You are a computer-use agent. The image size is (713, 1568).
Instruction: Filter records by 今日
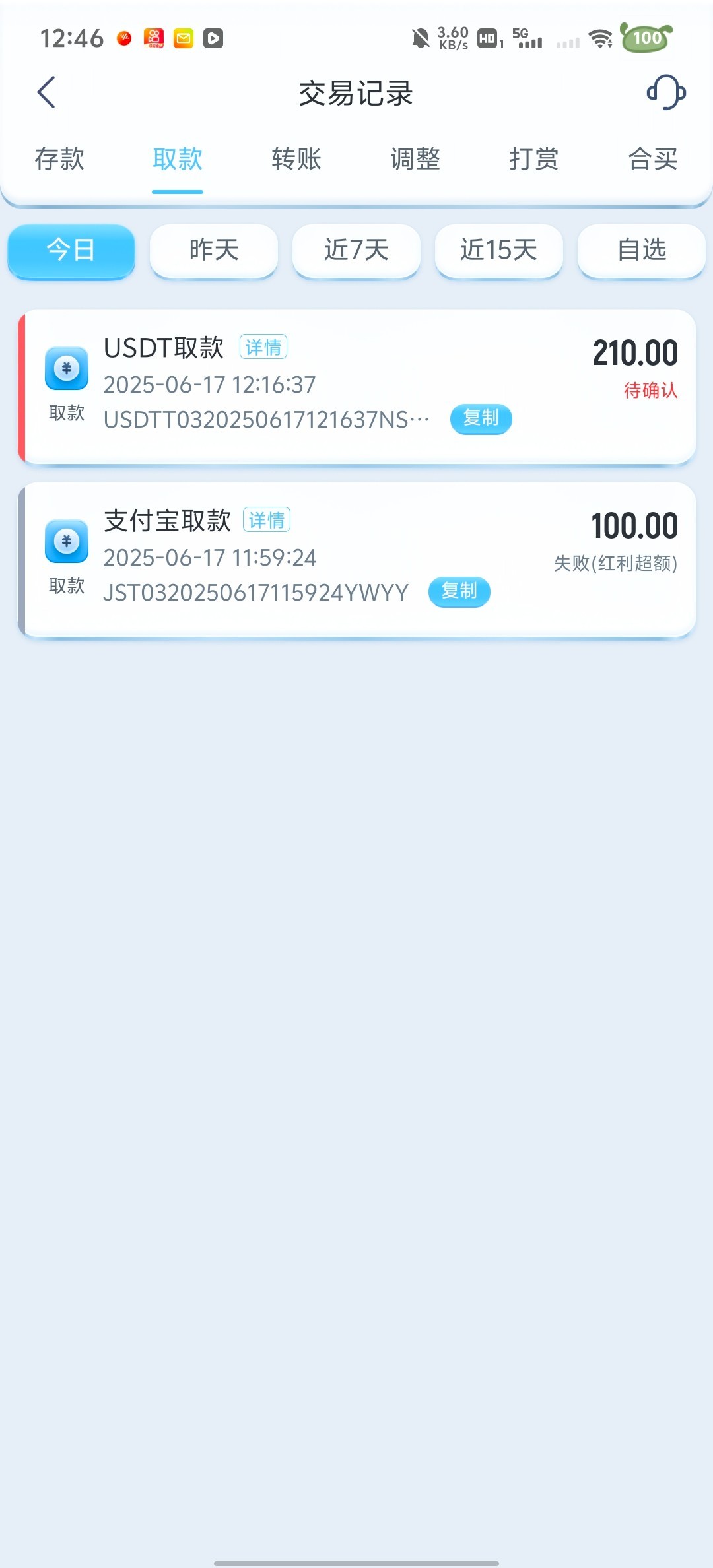click(x=71, y=250)
